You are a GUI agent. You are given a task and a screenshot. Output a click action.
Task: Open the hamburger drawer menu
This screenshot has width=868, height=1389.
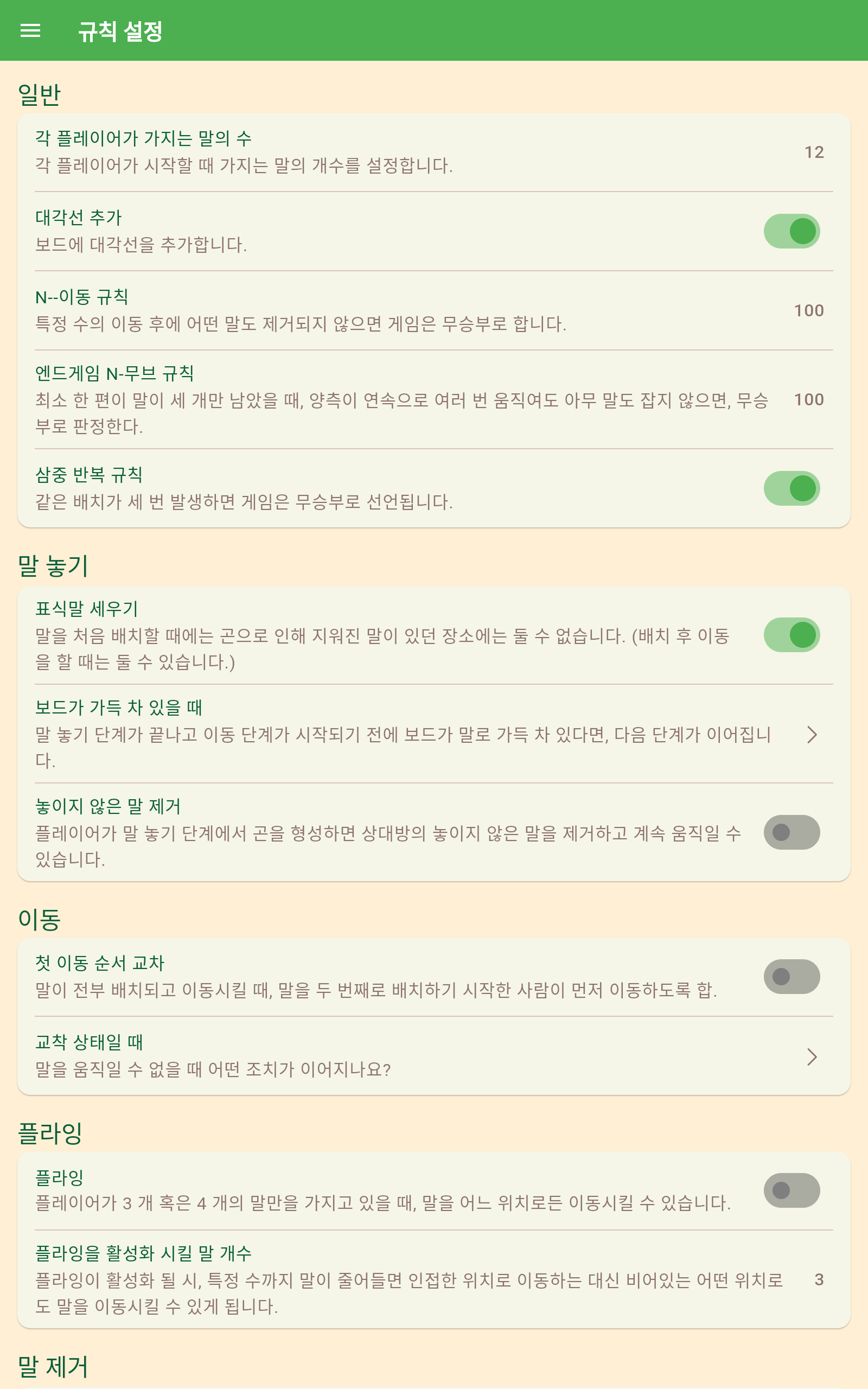(30, 30)
